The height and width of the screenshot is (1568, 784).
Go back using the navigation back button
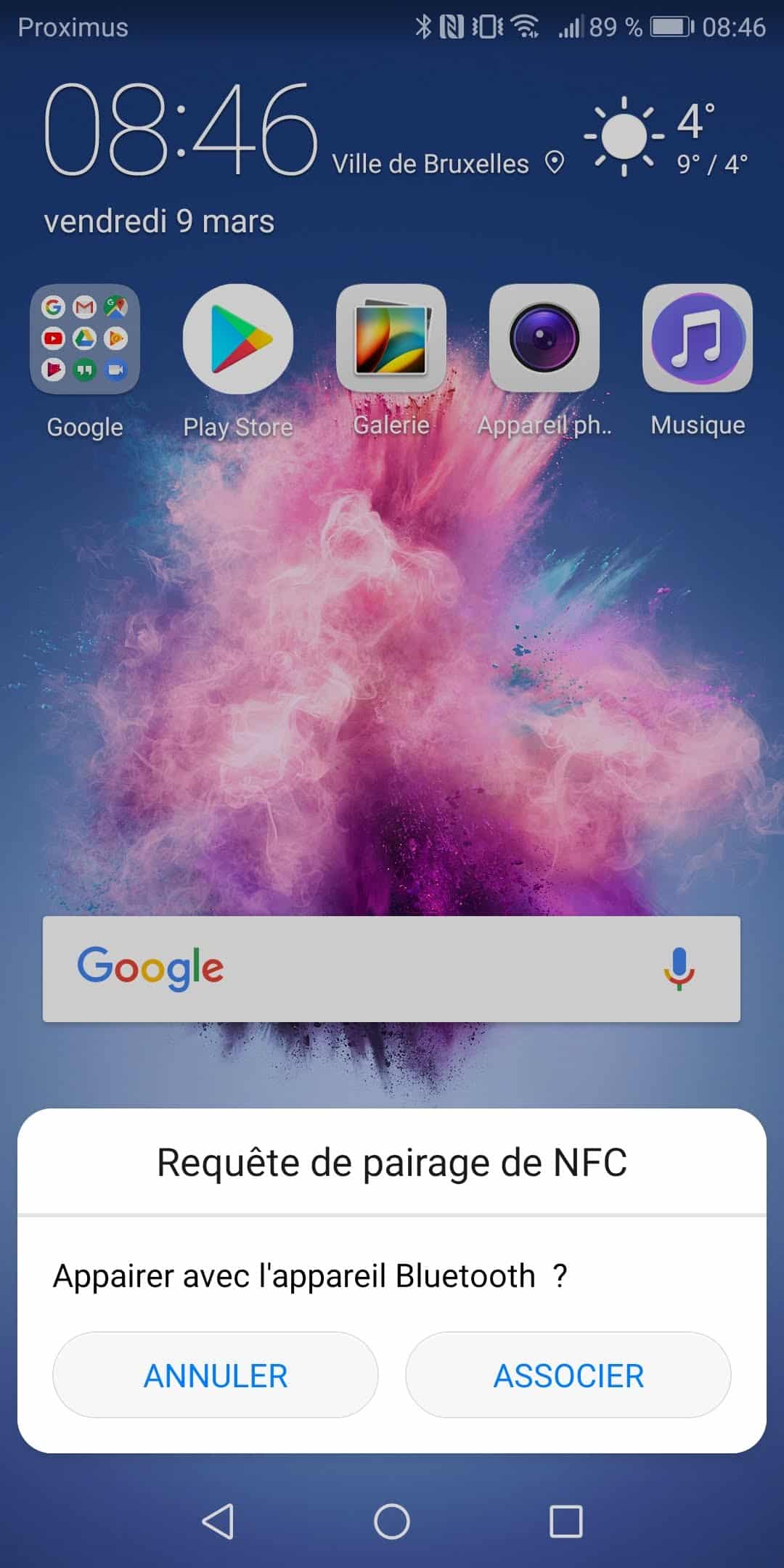(218, 1521)
